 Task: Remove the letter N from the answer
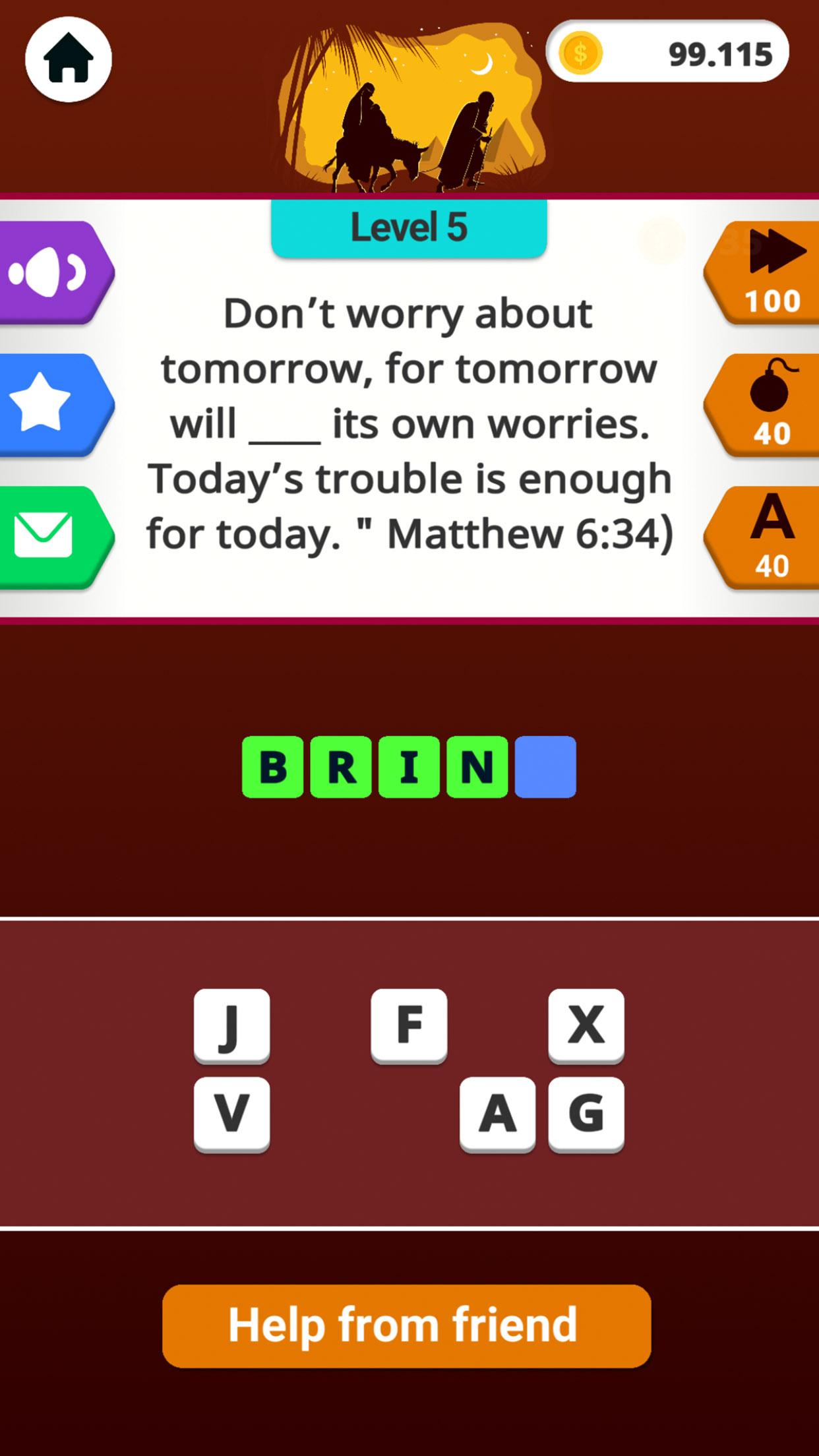pyautogui.click(x=477, y=767)
